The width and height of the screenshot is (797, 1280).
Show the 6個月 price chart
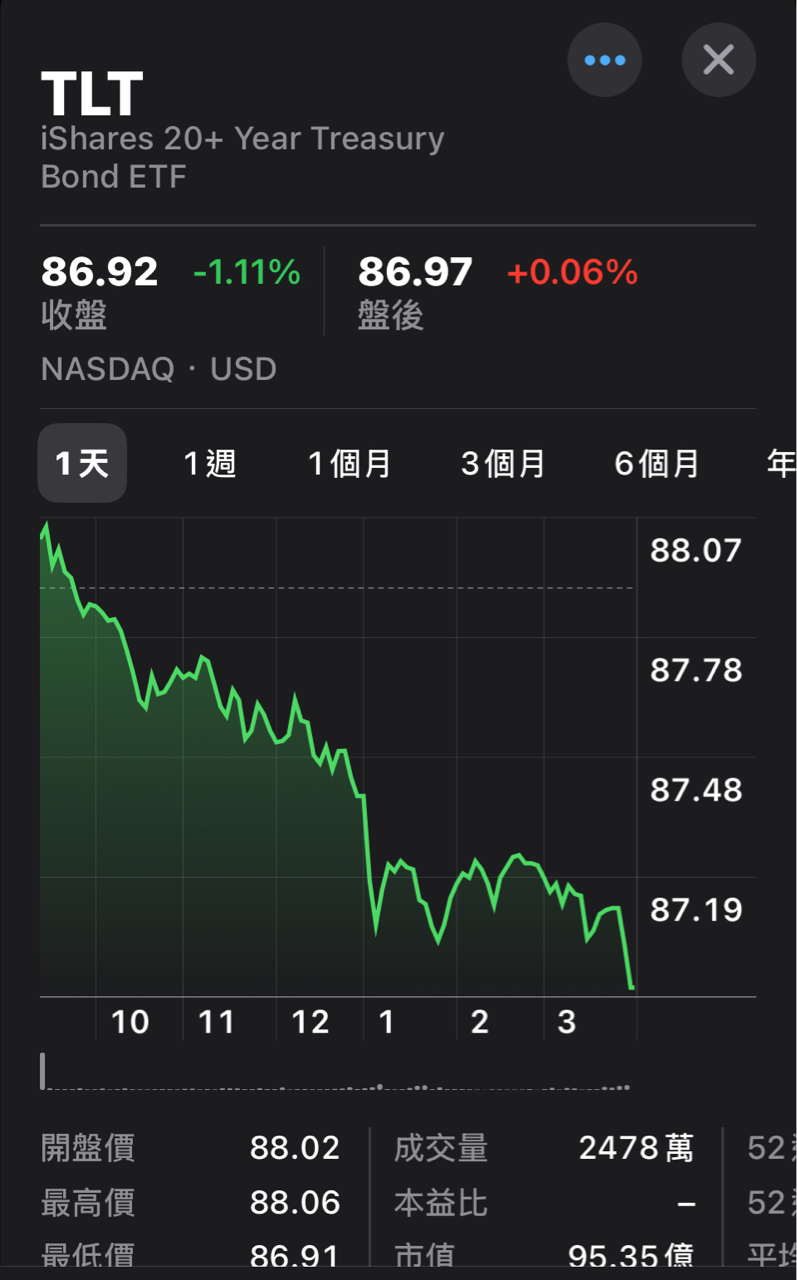tap(657, 464)
